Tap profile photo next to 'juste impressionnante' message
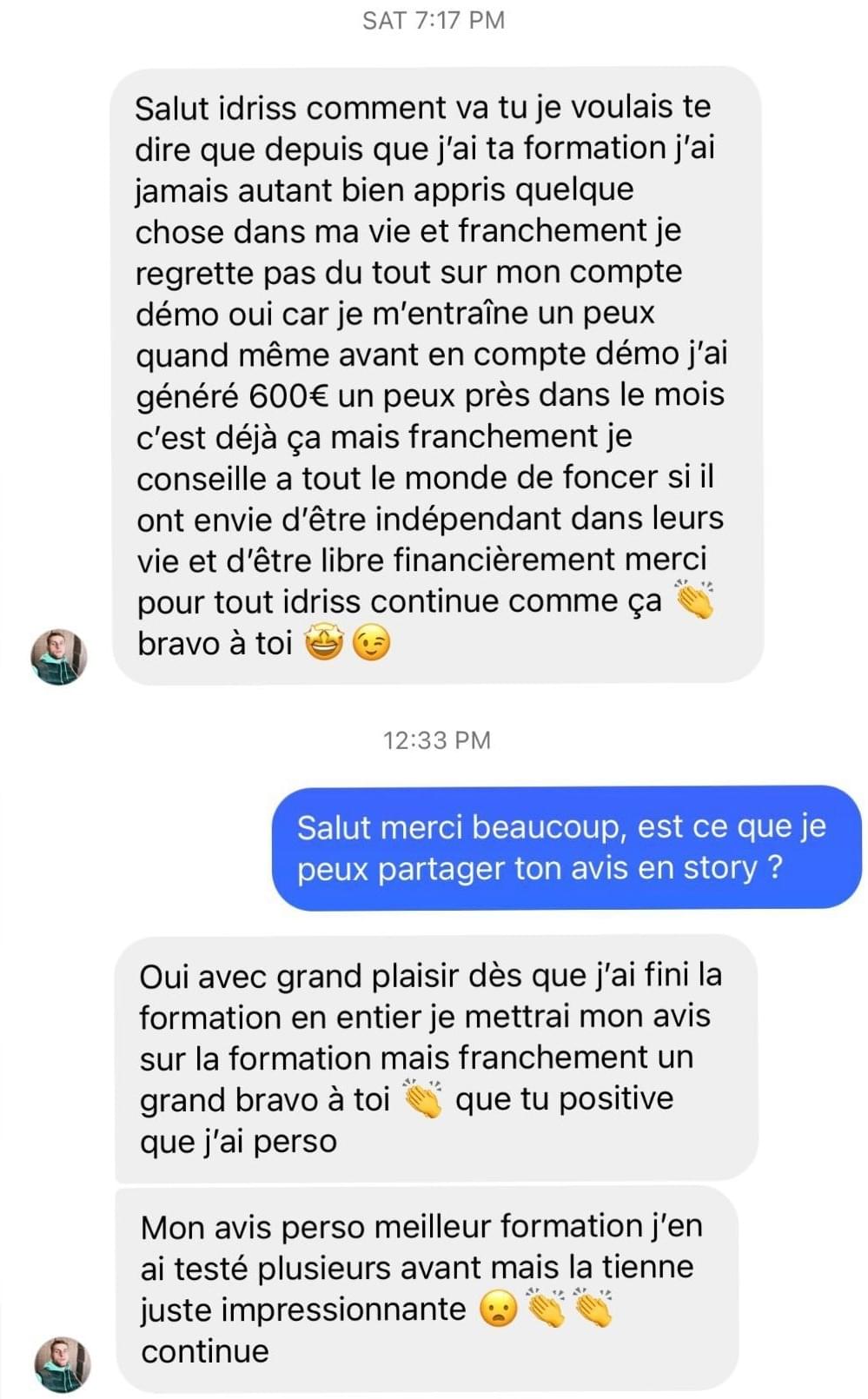 [x=62, y=1363]
